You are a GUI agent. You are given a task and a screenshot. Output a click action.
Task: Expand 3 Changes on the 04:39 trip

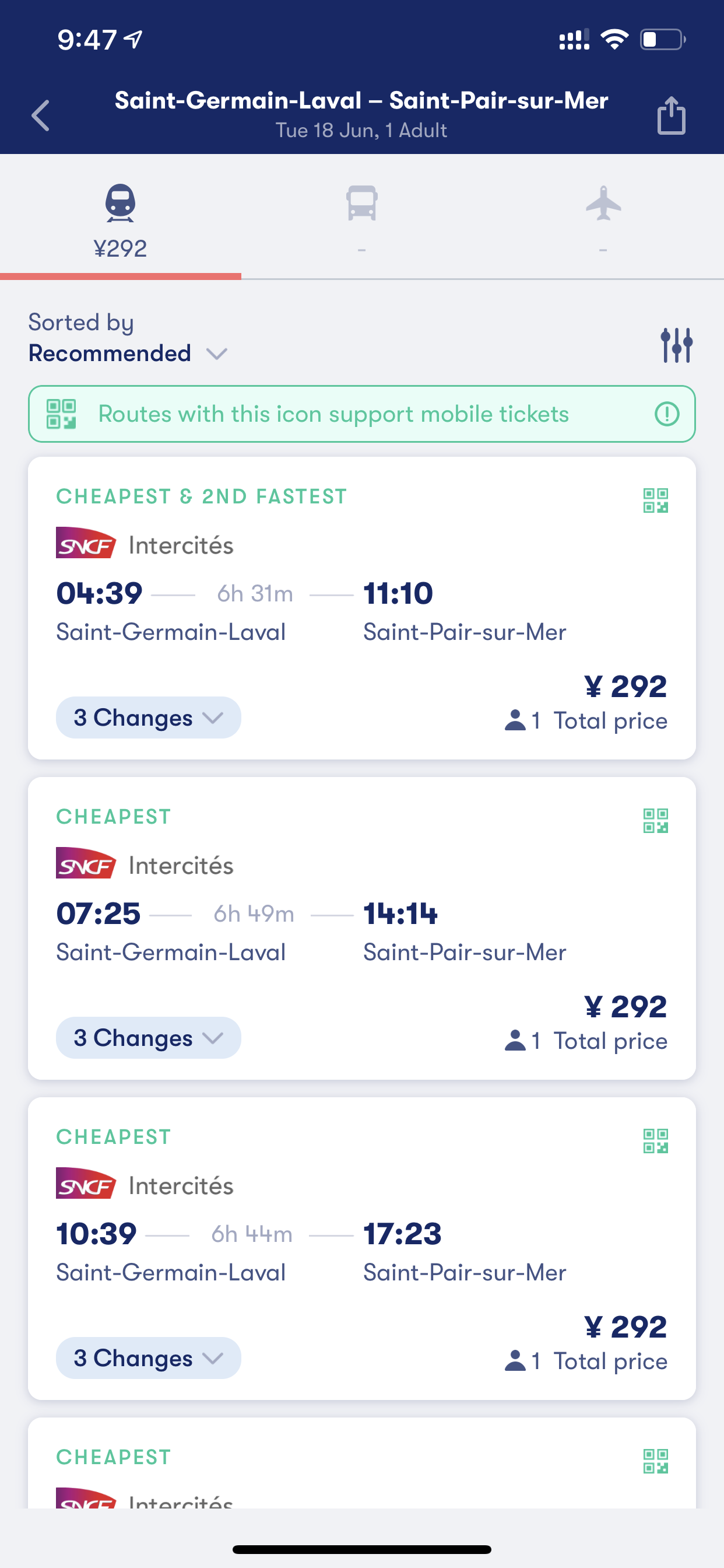coord(149,717)
